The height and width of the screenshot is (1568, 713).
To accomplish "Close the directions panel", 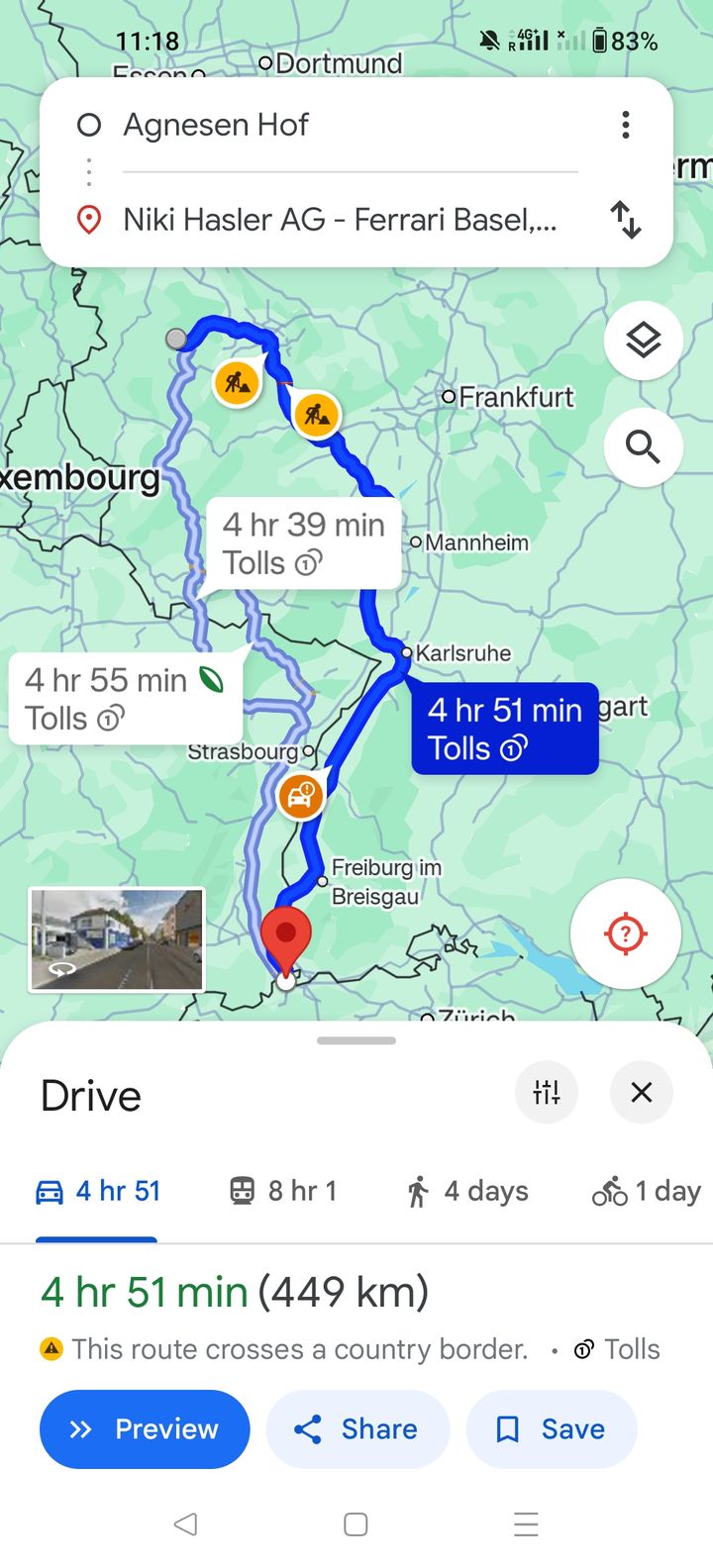I will 642,1092.
